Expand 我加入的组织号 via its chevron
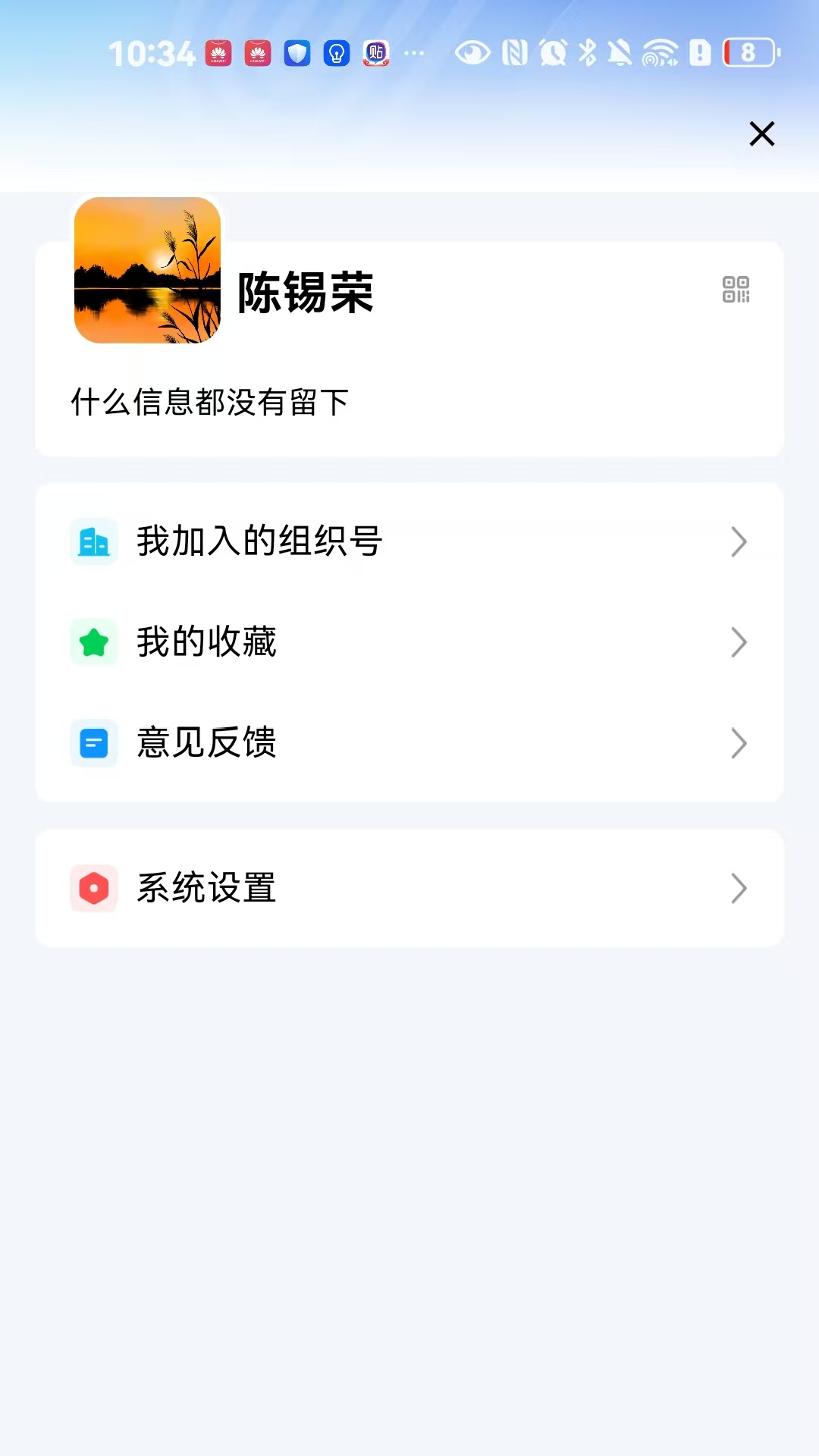819x1456 pixels. (739, 541)
